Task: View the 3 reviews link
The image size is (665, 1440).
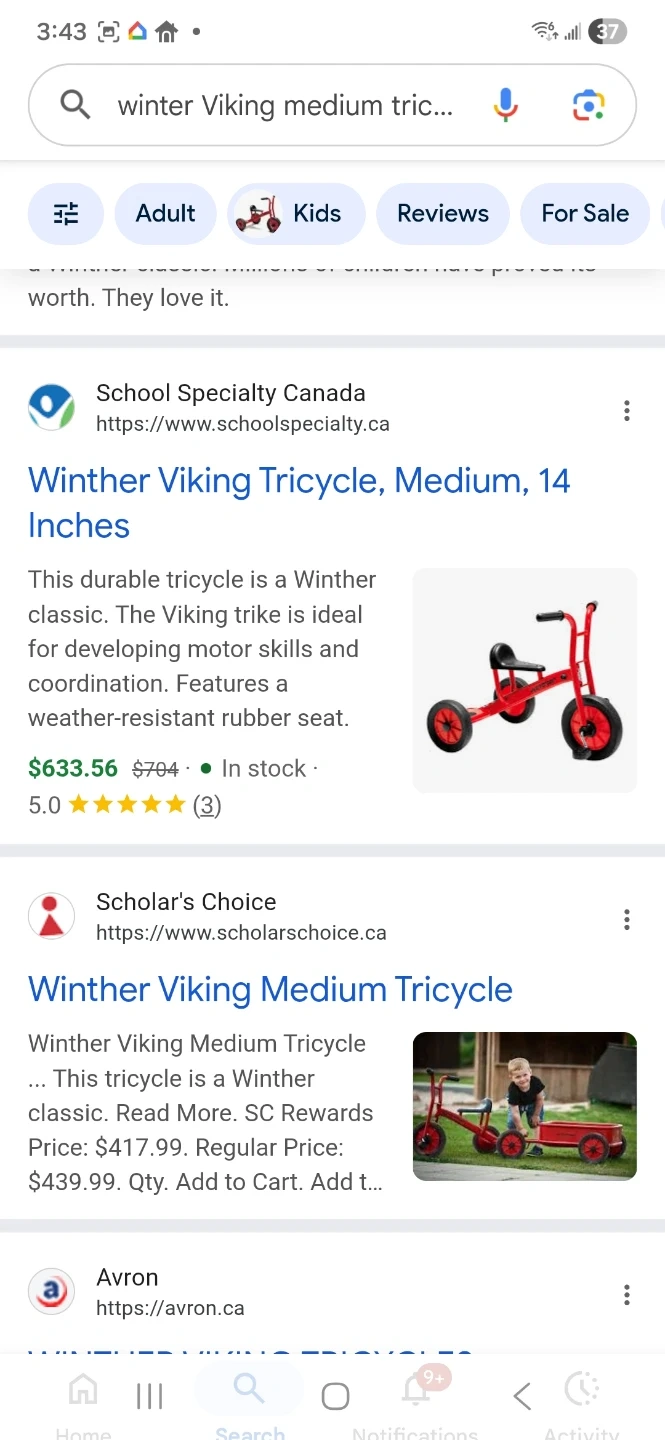Action: (x=207, y=805)
